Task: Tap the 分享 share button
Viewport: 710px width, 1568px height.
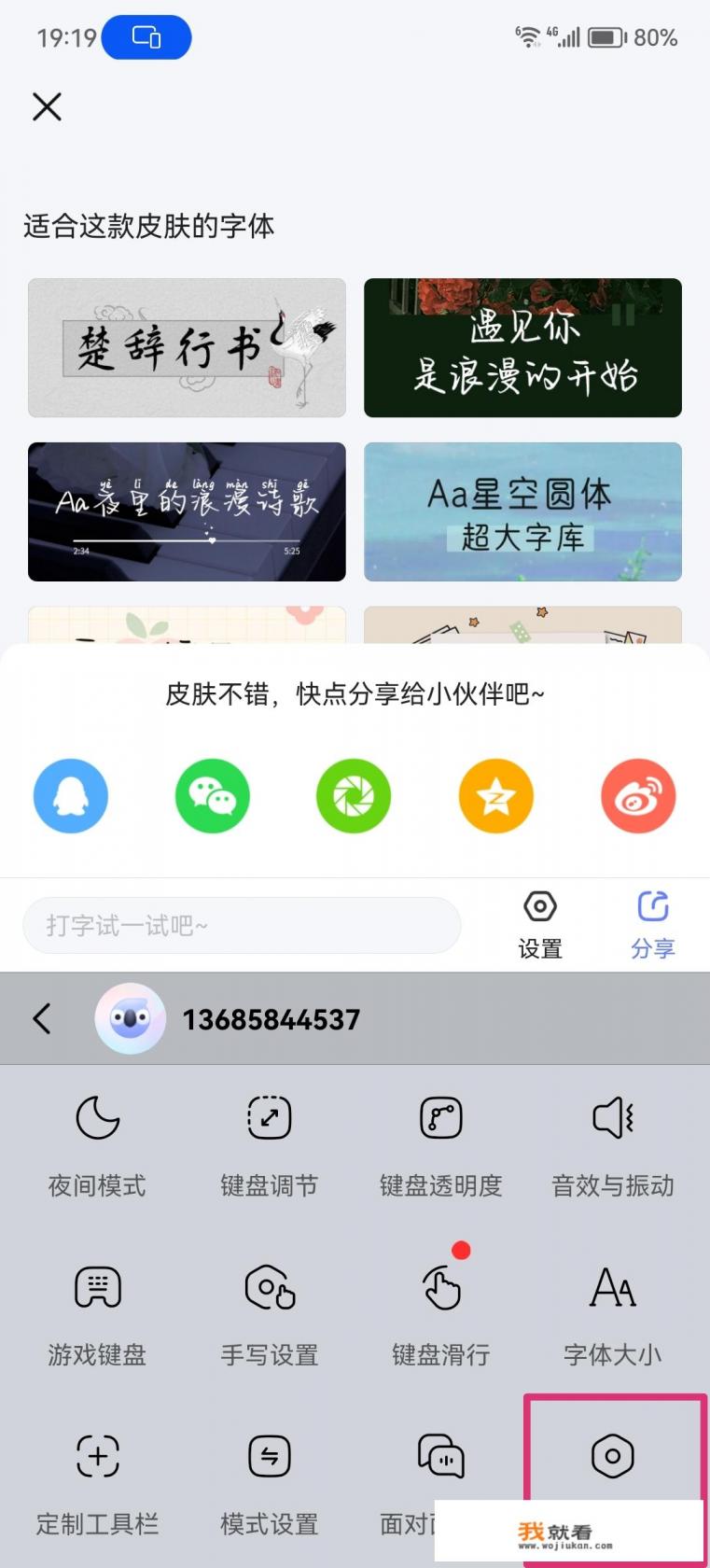Action: pos(652,924)
